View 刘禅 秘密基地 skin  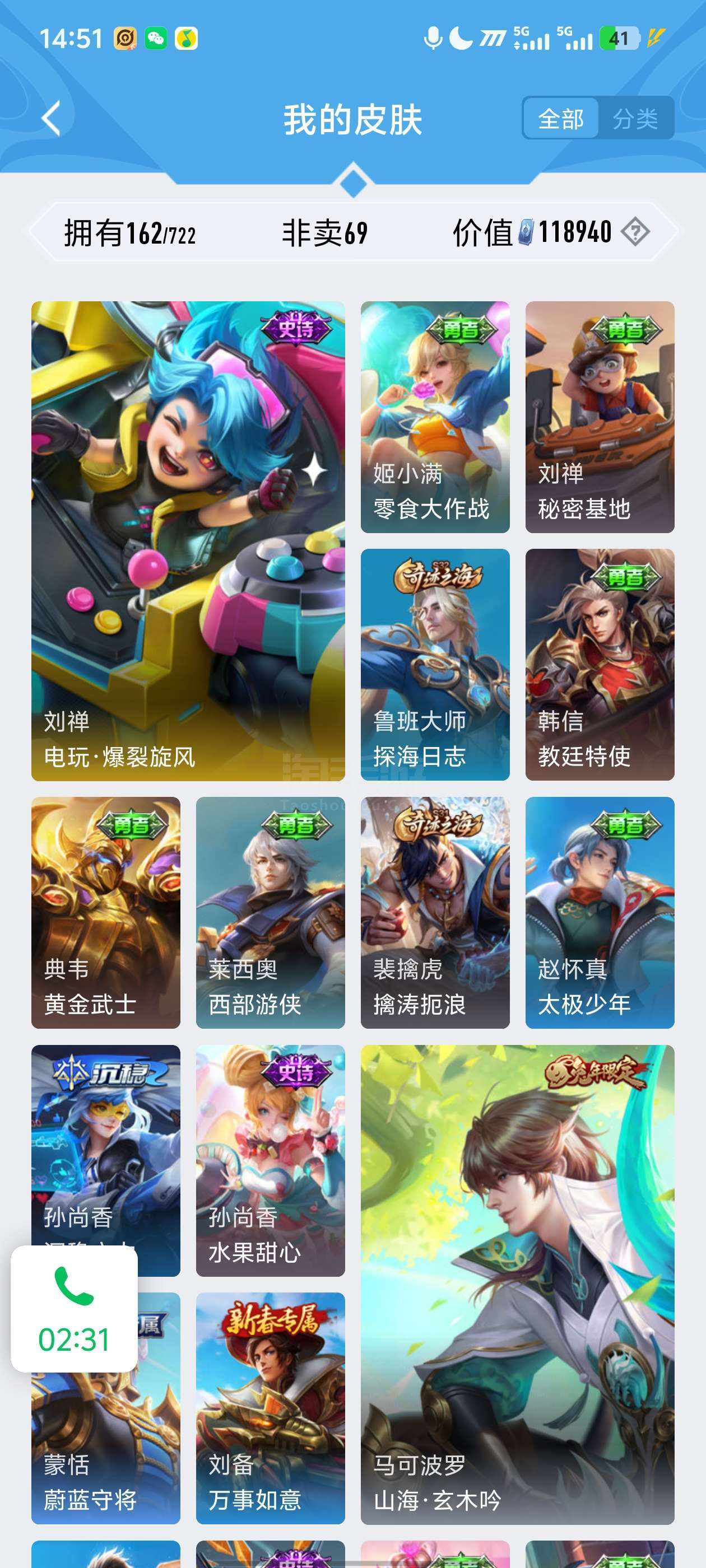[600, 417]
